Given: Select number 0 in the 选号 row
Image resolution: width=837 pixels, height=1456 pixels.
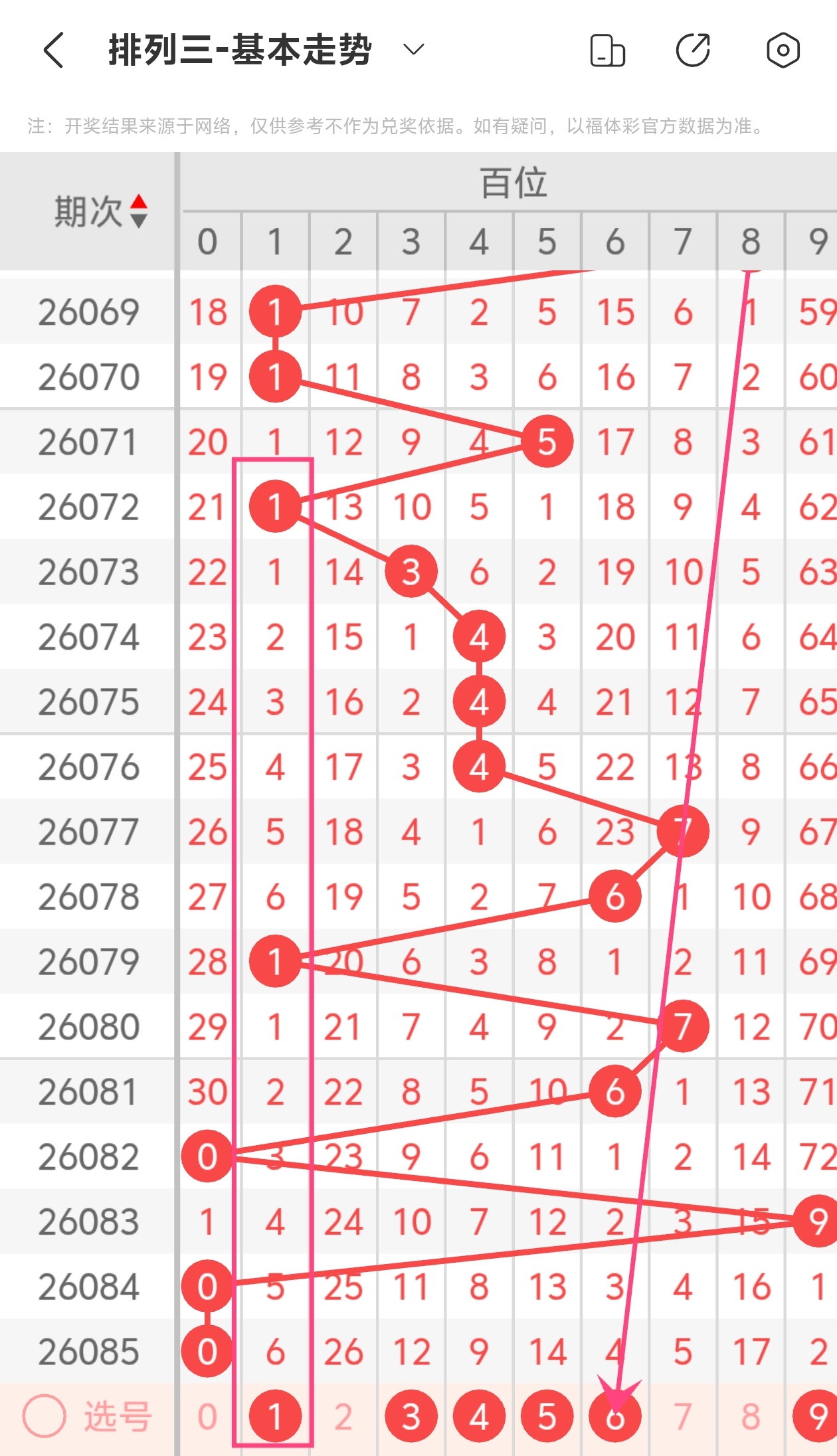Looking at the screenshot, I should [207, 1417].
